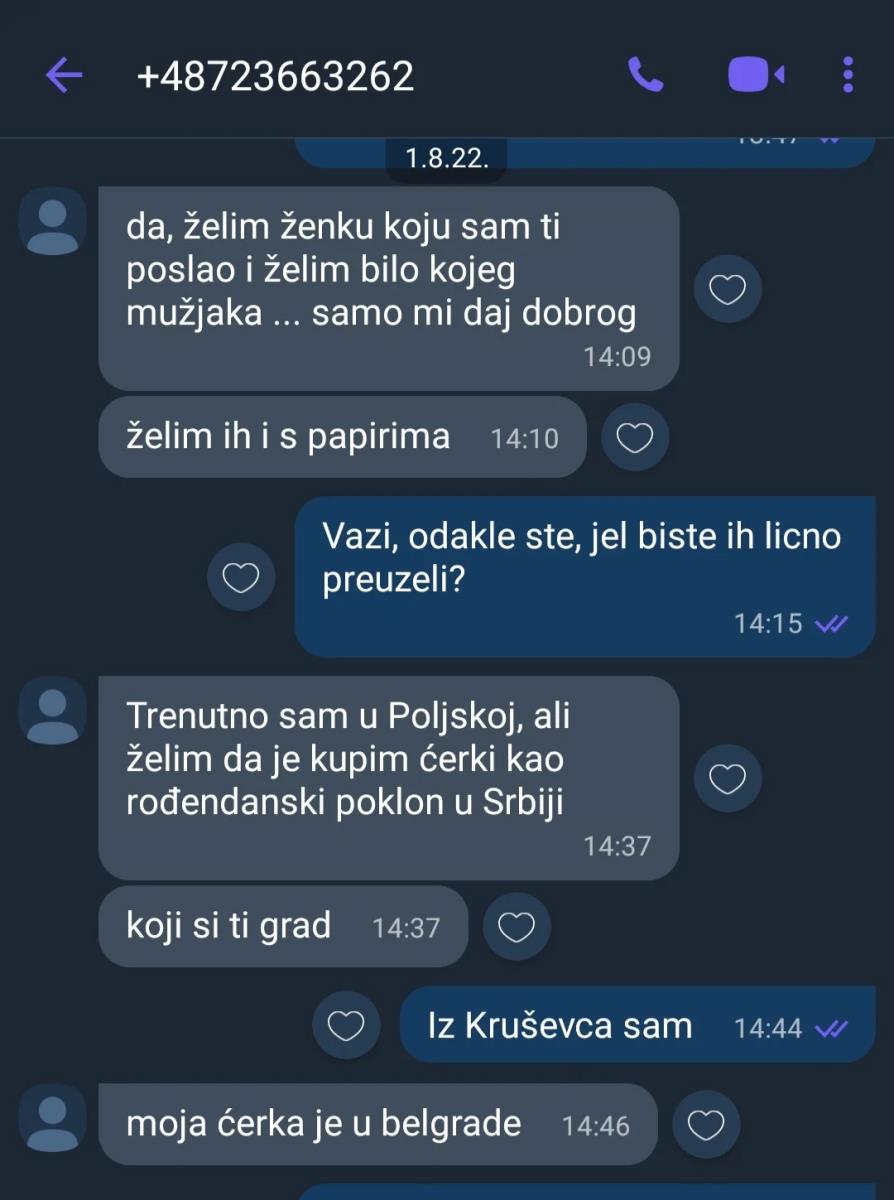This screenshot has width=894, height=1200.
Task: Tap the back arrow to leave chat
Action: pos(63,75)
